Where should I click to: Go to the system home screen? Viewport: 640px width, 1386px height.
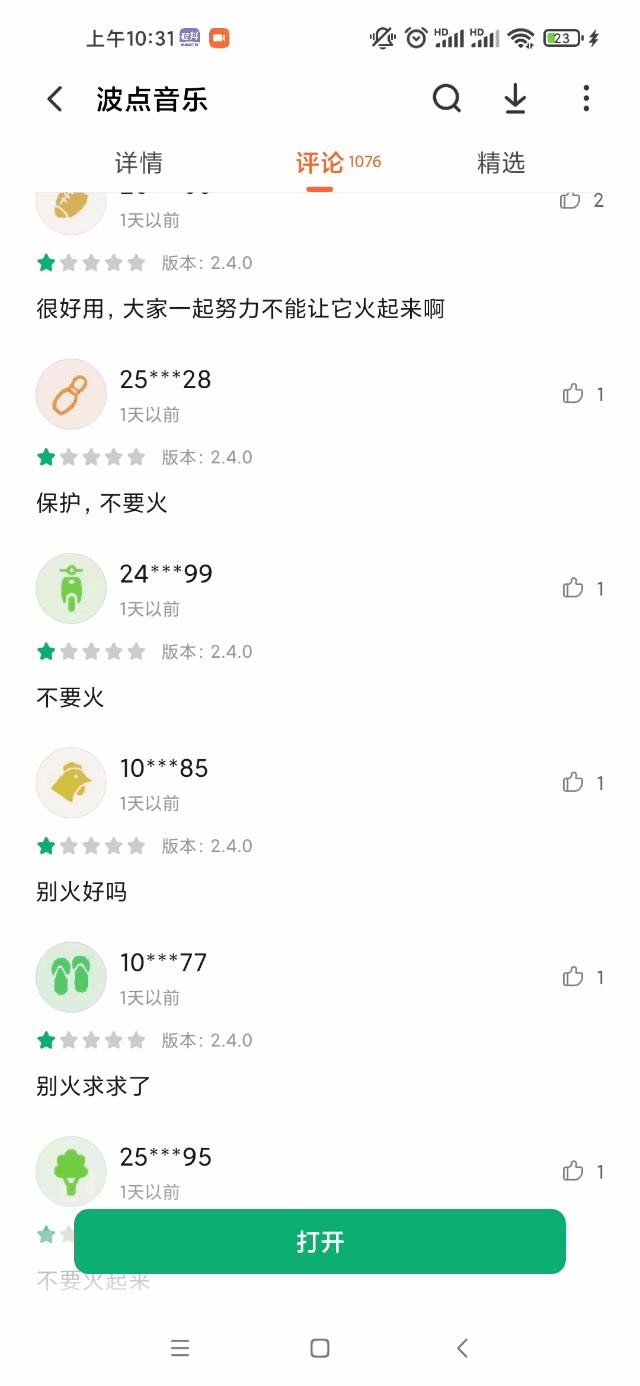tap(320, 1348)
